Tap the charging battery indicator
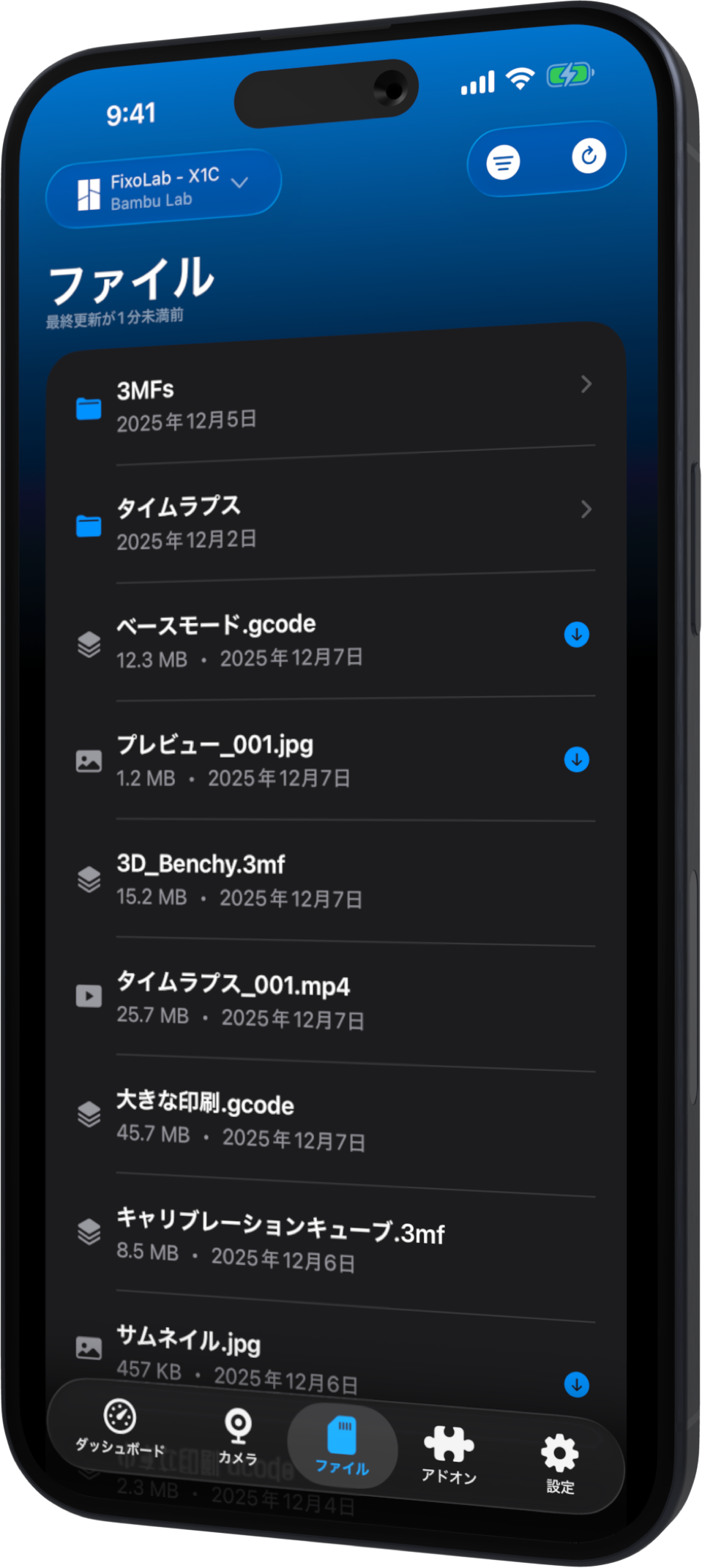Screen dimensions: 702x1568 click(570, 74)
